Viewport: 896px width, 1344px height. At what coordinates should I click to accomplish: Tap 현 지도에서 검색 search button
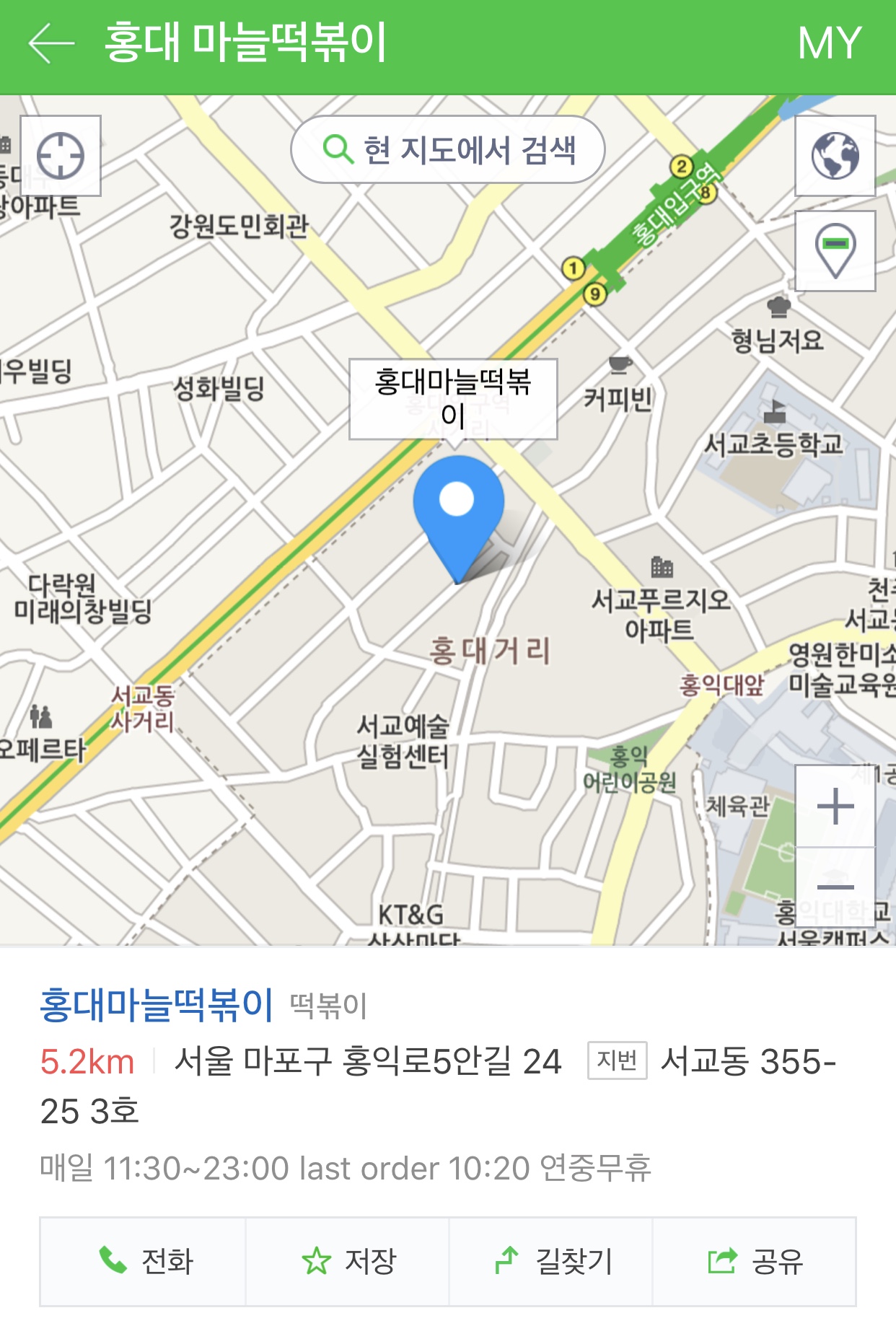coord(448,150)
